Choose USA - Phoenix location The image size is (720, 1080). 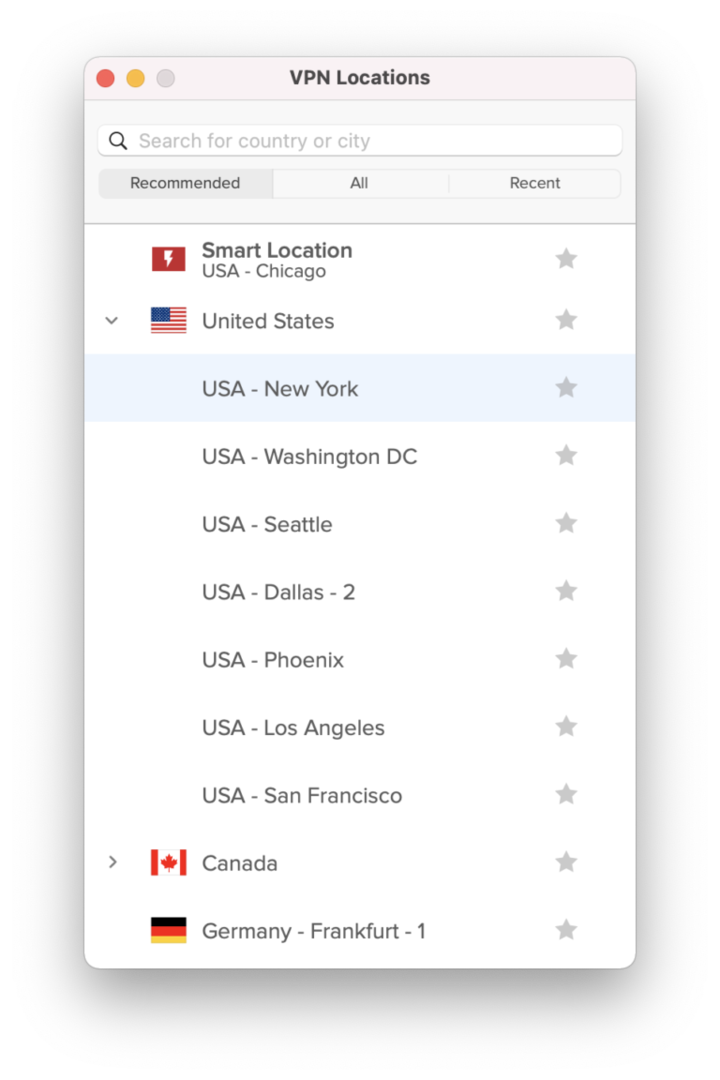[273, 660]
